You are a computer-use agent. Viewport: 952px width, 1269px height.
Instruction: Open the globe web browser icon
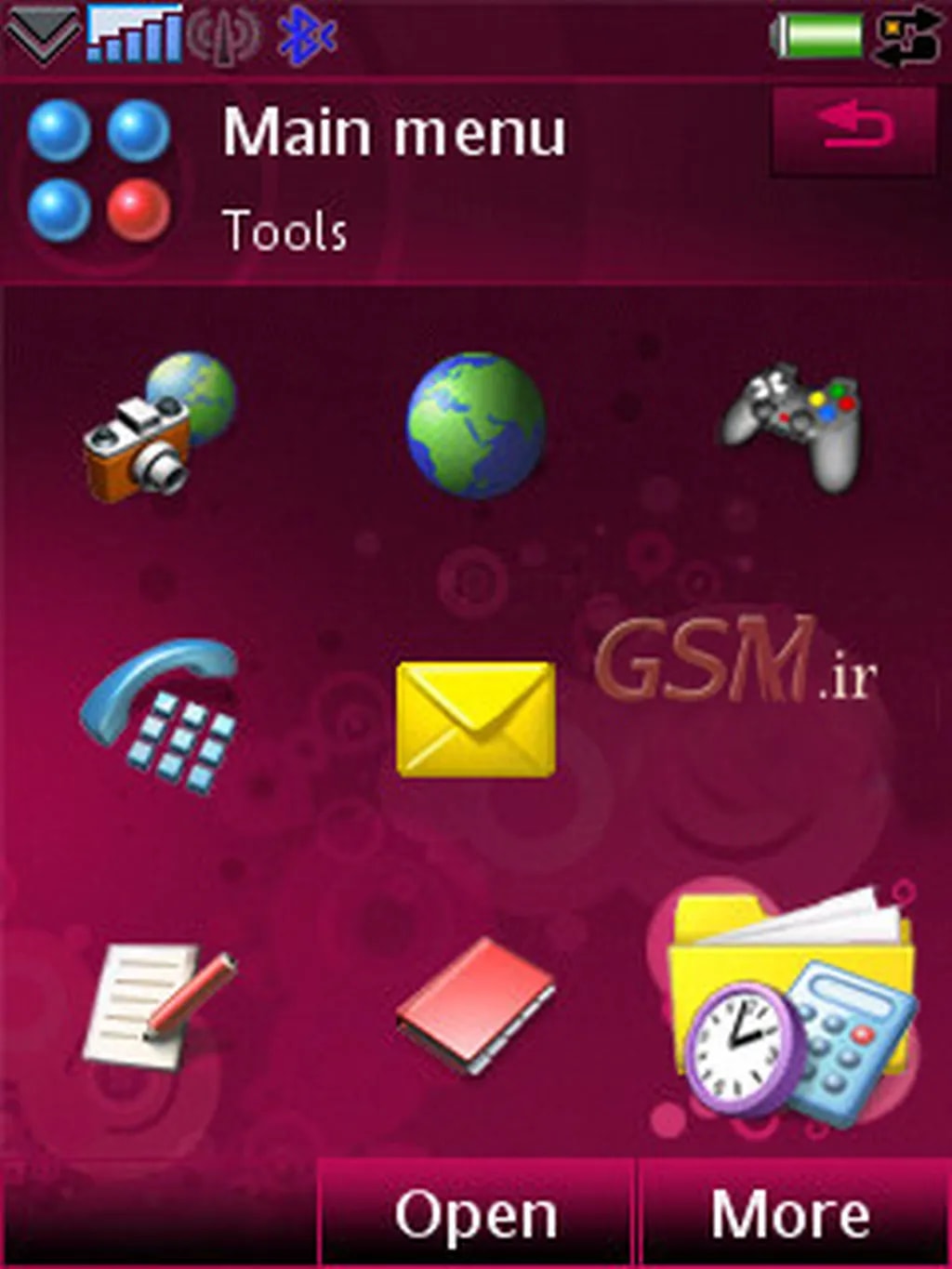[x=475, y=425]
